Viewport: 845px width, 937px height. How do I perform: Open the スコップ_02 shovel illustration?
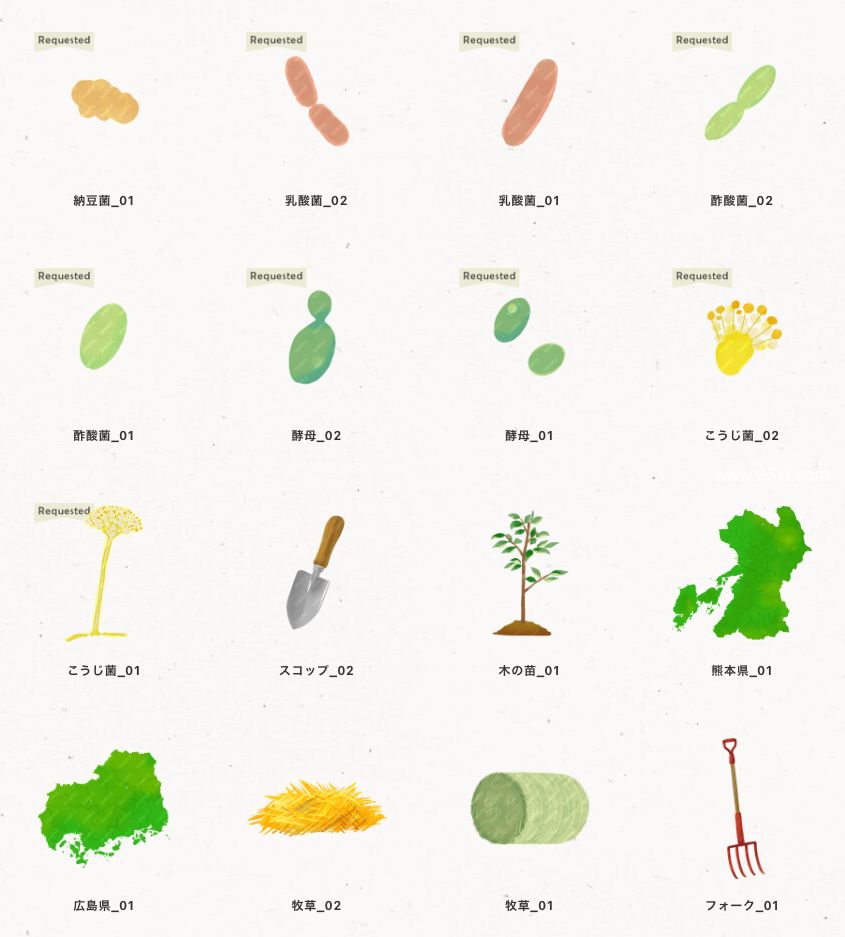click(x=316, y=572)
